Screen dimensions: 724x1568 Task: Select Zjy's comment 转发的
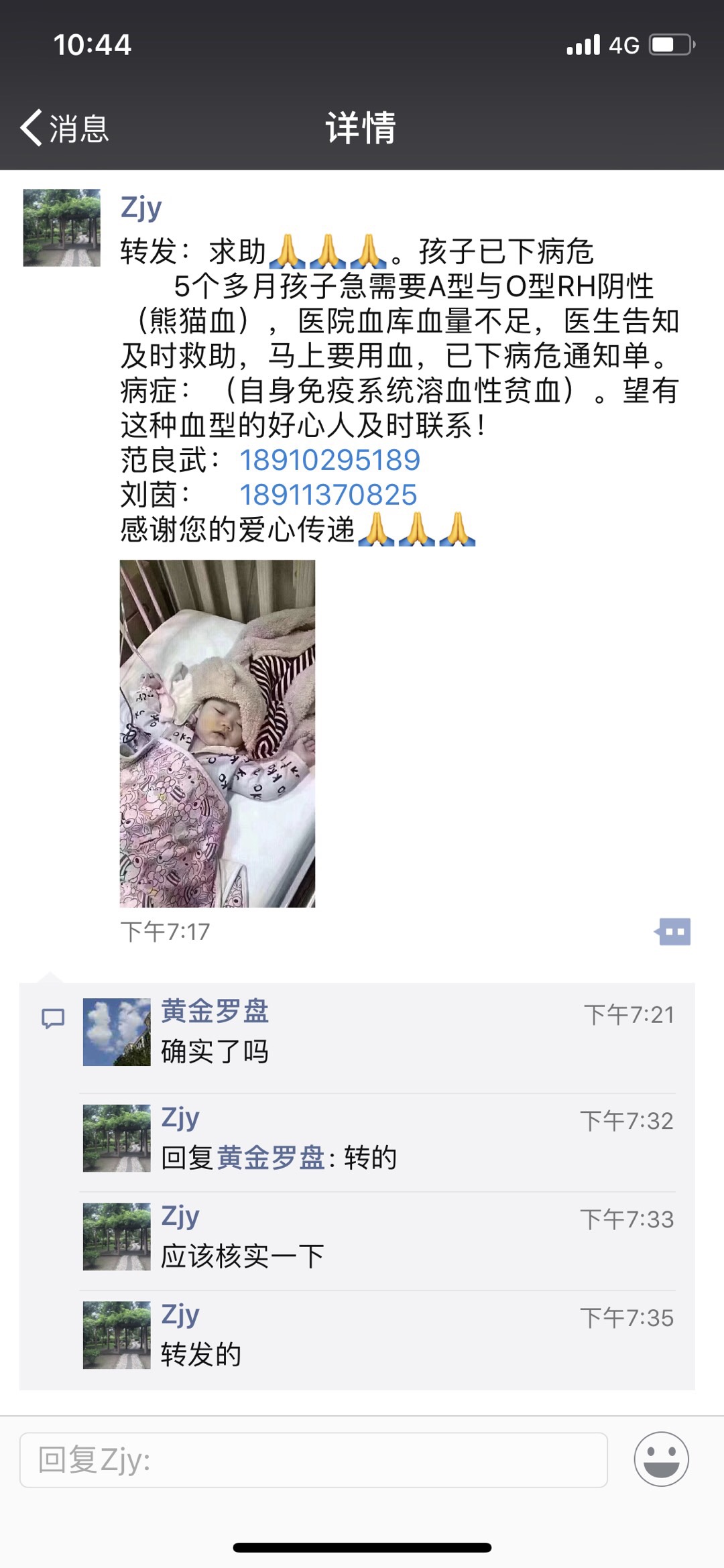tap(201, 1355)
